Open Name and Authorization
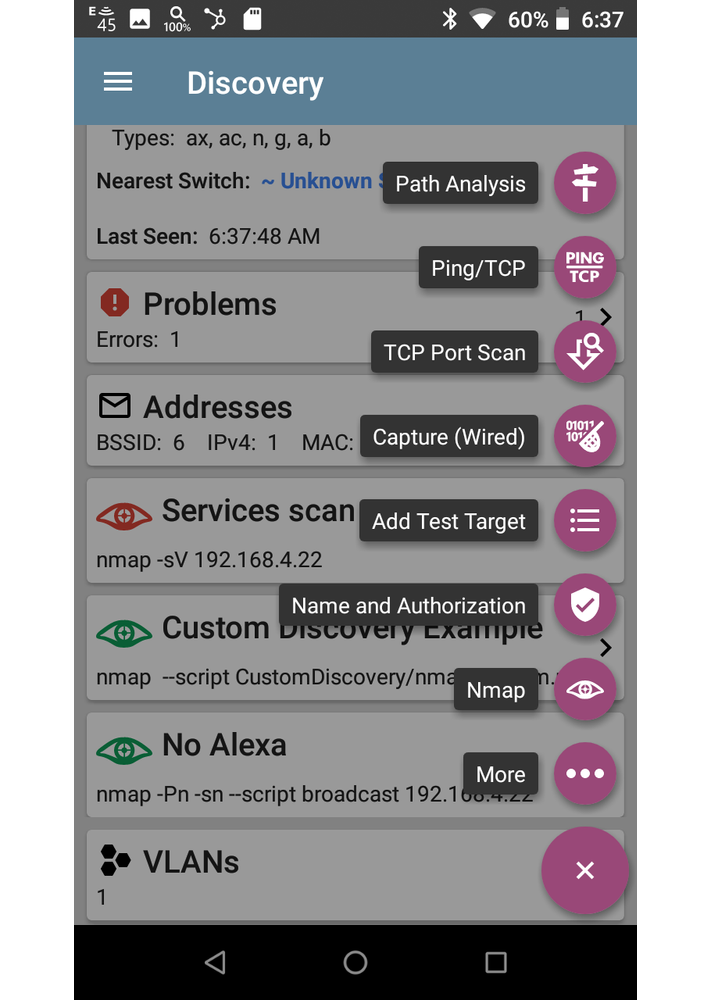710x1000 pixels. point(585,605)
